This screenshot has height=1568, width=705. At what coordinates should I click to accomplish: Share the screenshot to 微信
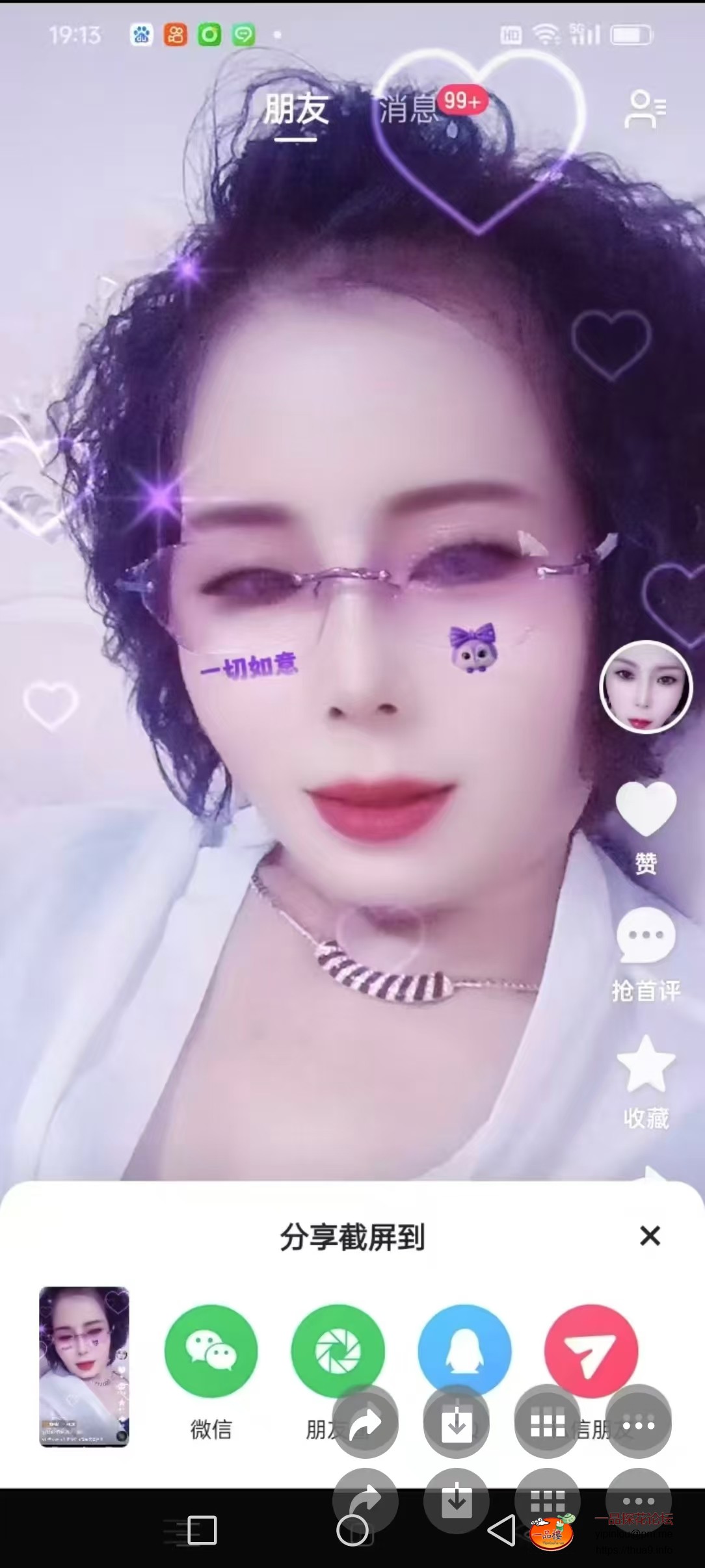(x=211, y=1351)
